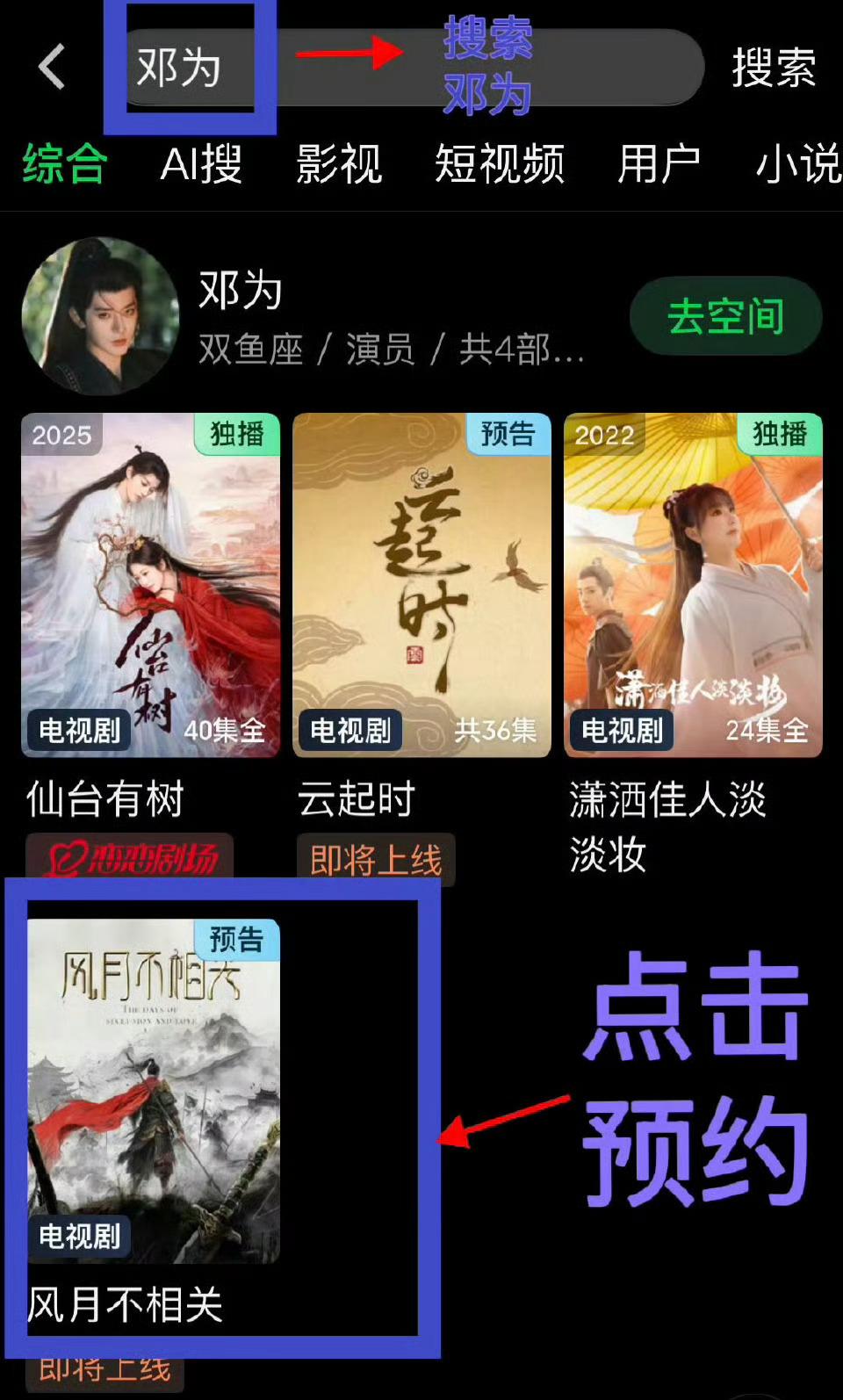
Task: Open the 风月不相关 drama preview card
Action: coord(154,1091)
